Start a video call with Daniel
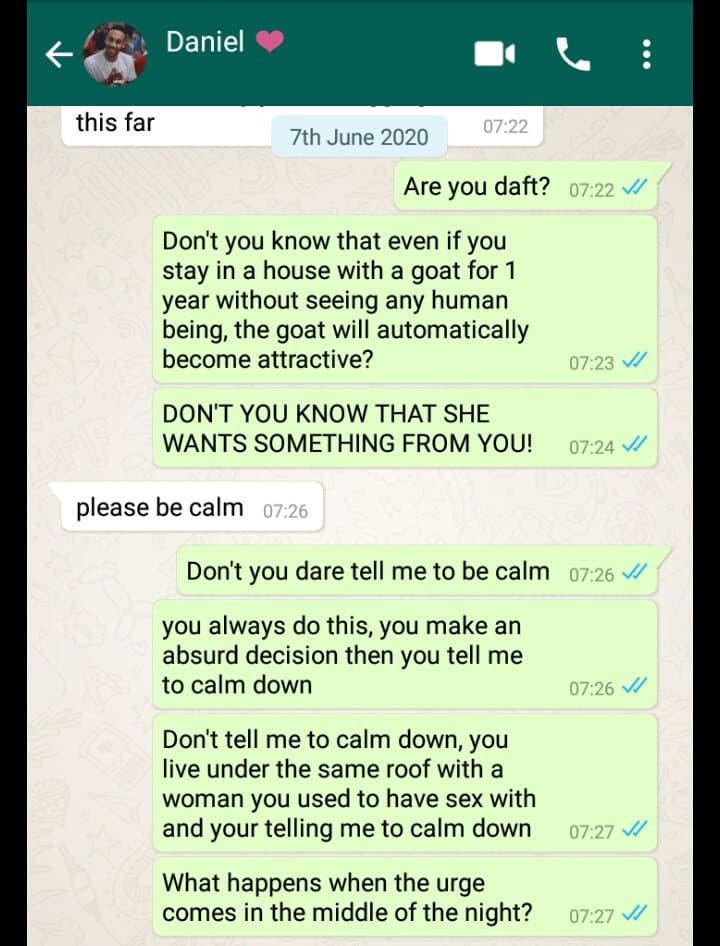 pyautogui.click(x=494, y=54)
